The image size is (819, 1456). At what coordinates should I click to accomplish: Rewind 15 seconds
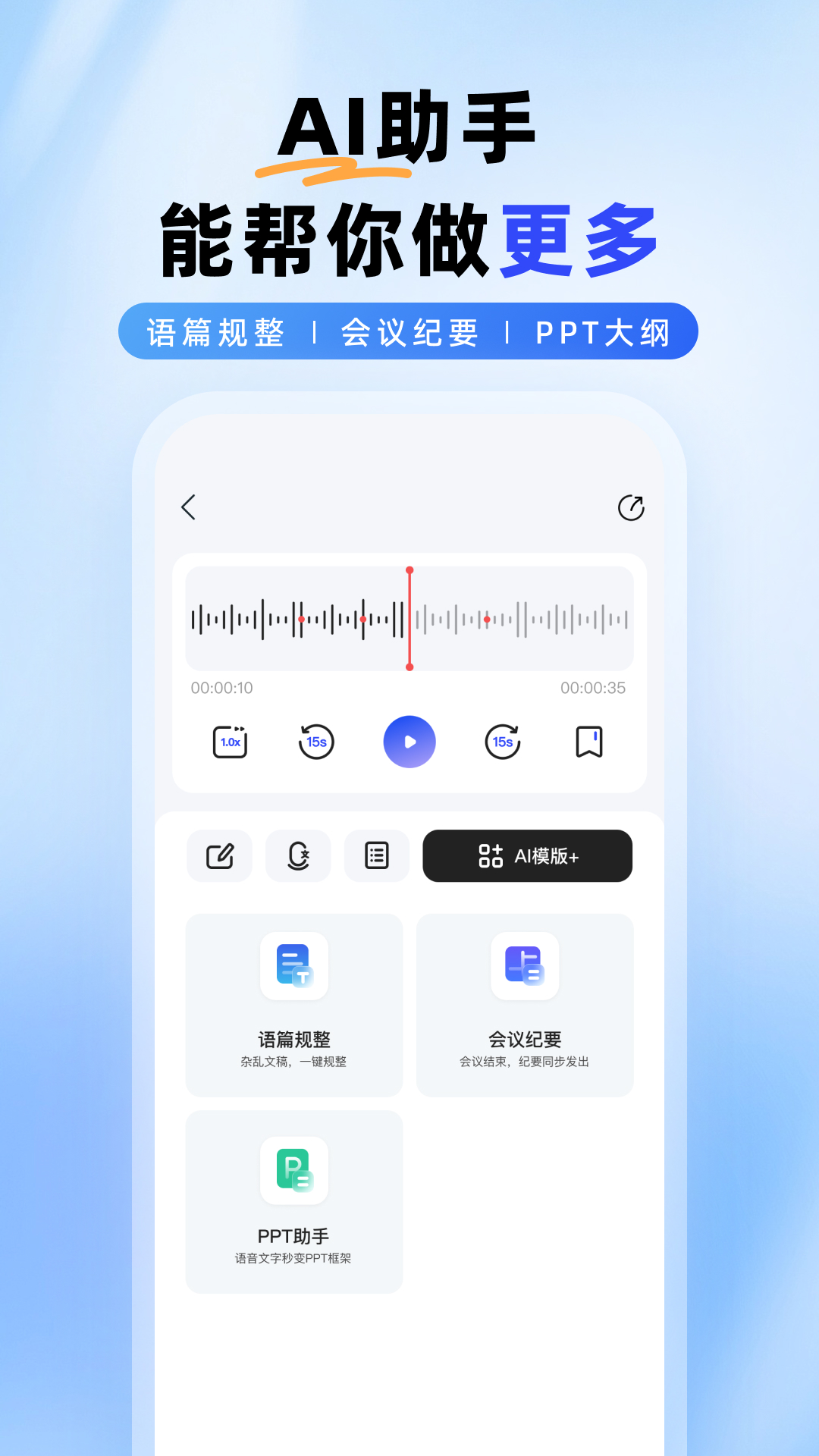(315, 742)
